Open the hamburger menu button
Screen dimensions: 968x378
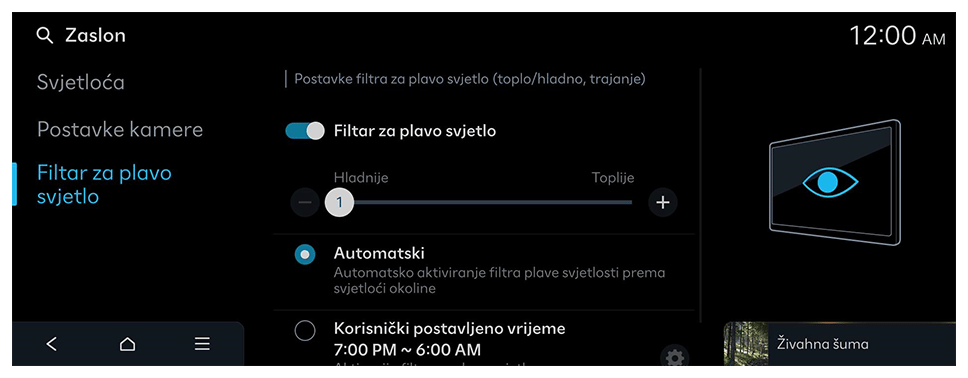202,344
